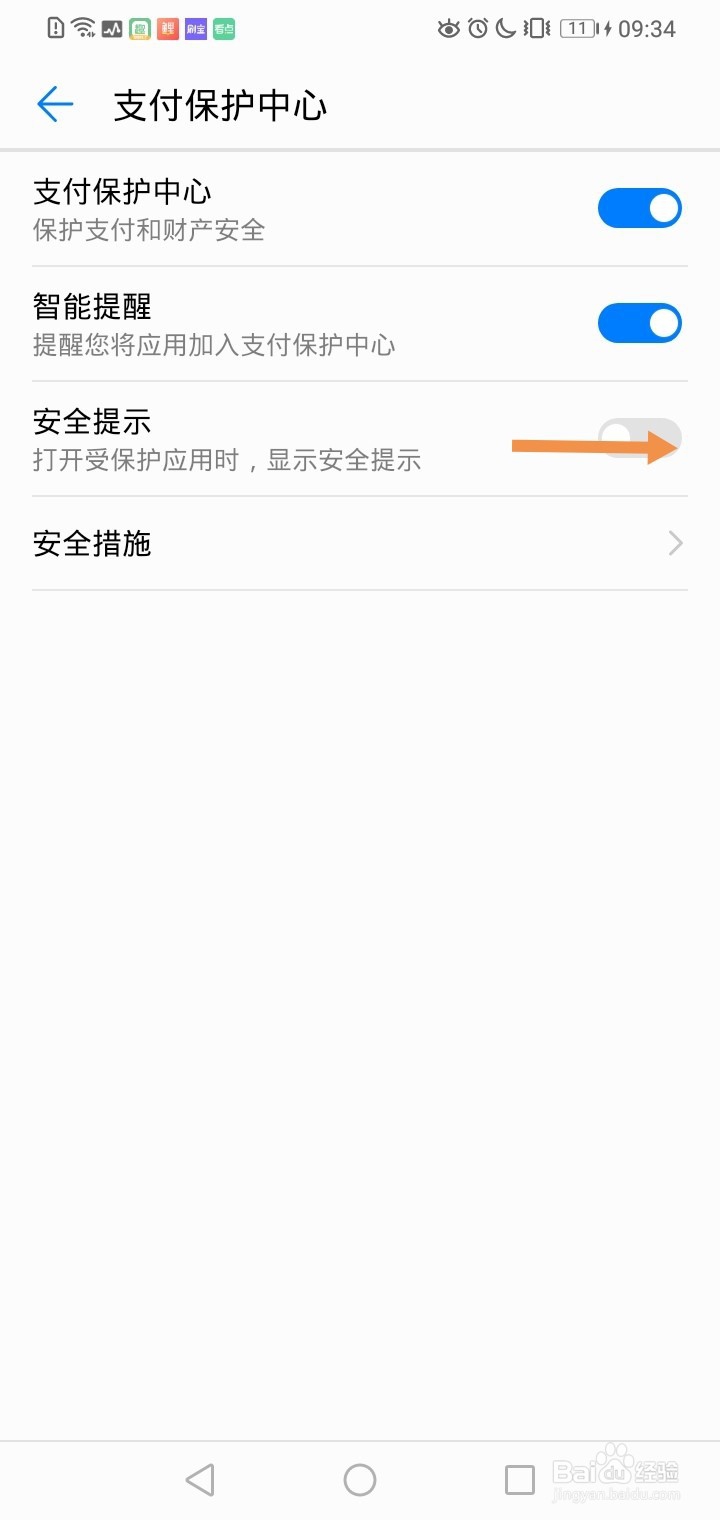The height and width of the screenshot is (1520, 720).
Task: Tap the 09:34 clock display
Action: click(646, 28)
